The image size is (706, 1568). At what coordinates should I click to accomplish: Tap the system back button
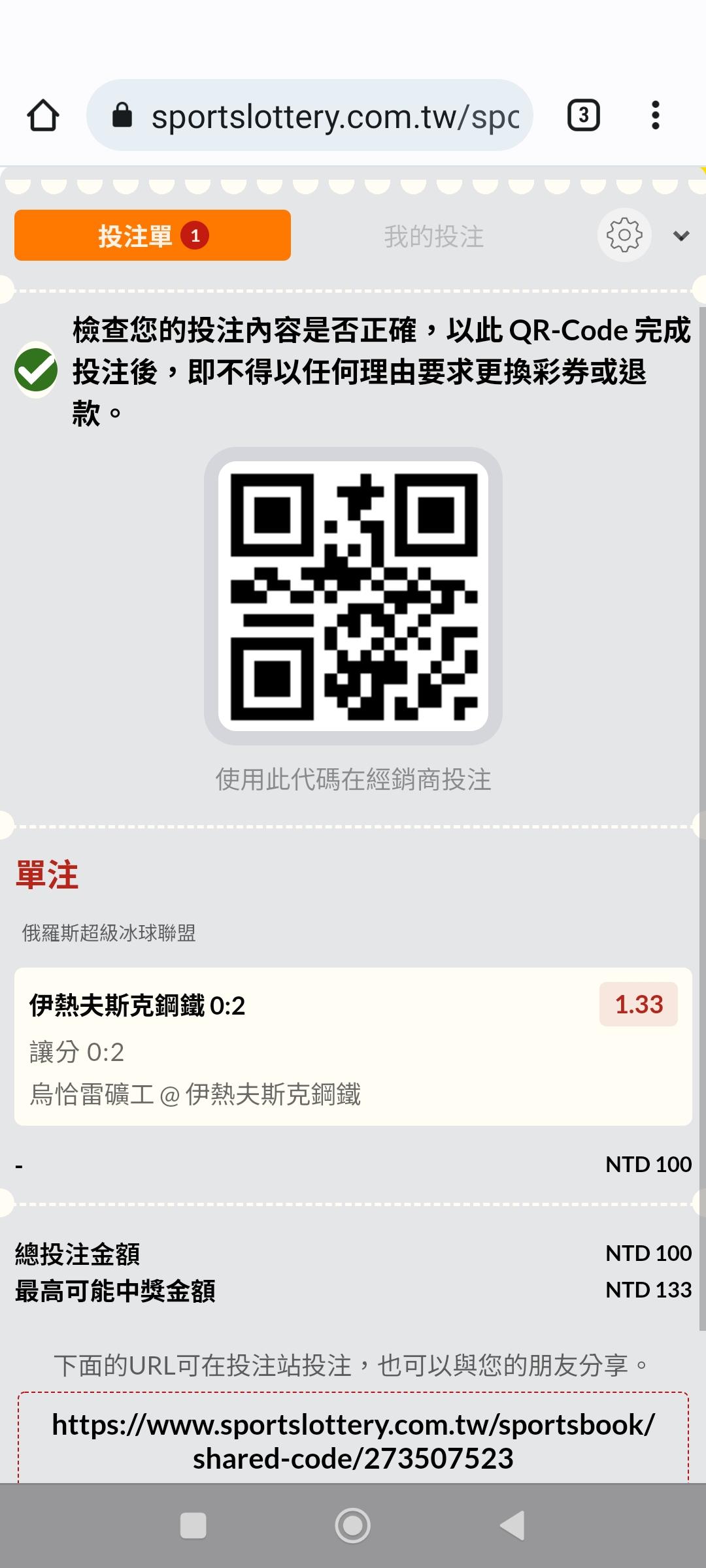[513, 1526]
